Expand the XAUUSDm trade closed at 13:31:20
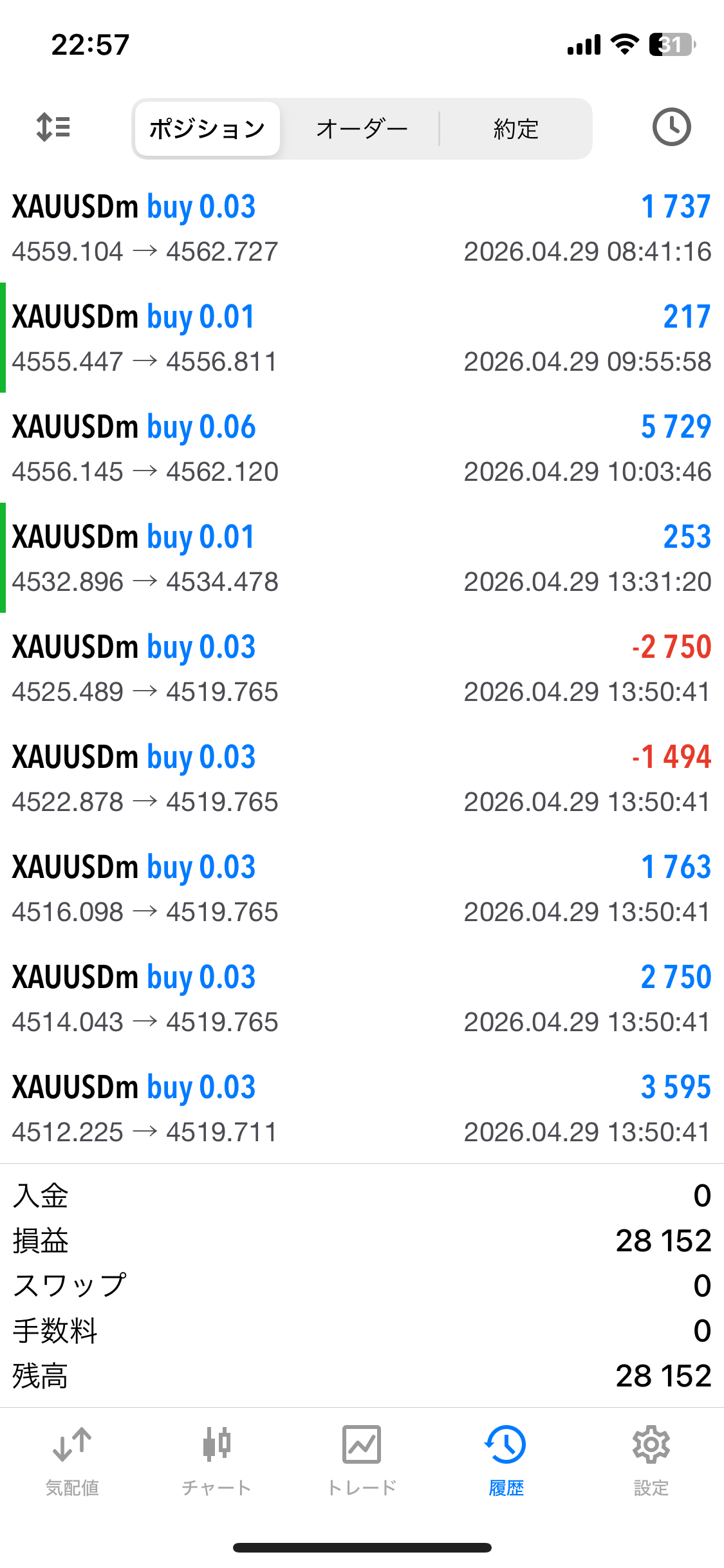This screenshot has width=724, height=1568. point(362,559)
